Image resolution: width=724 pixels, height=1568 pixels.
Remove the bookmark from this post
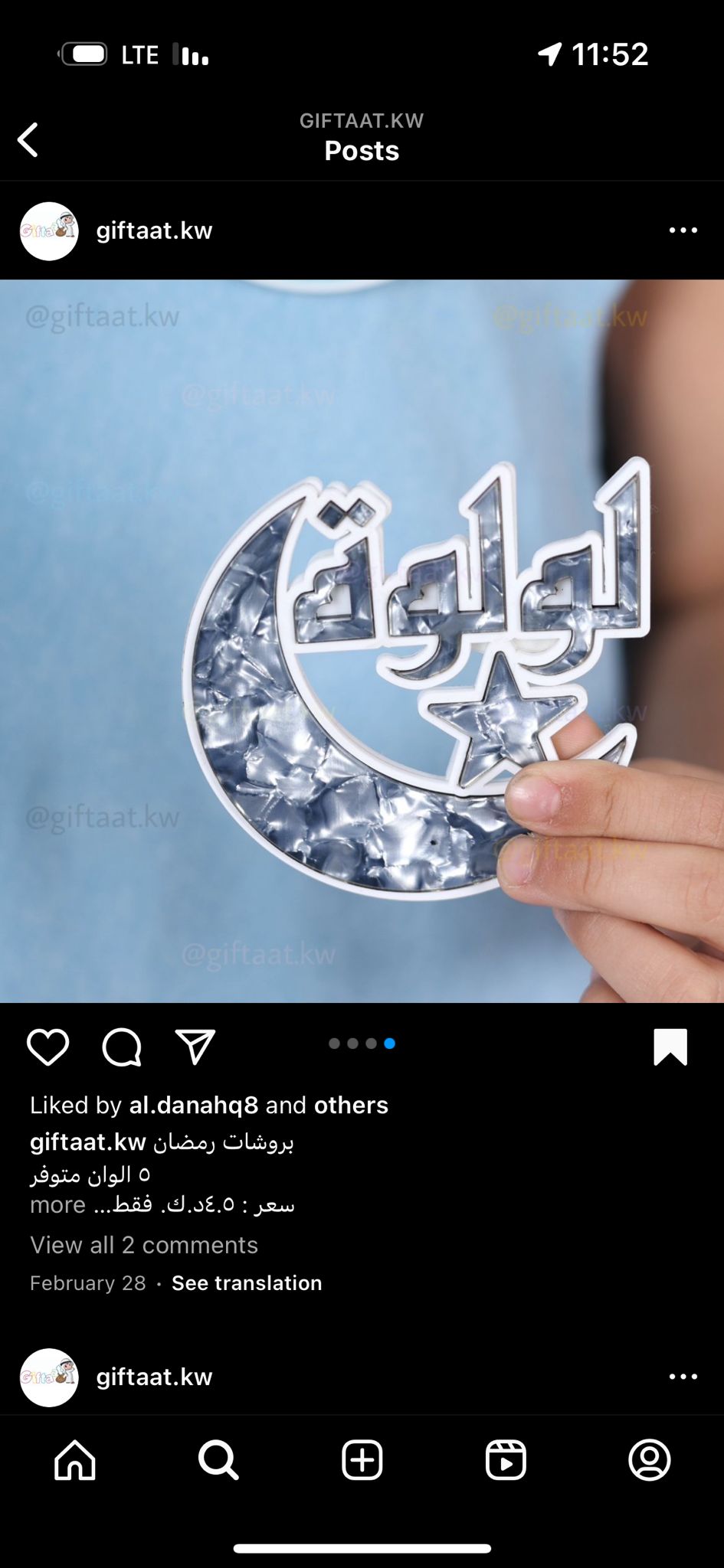[x=670, y=1047]
